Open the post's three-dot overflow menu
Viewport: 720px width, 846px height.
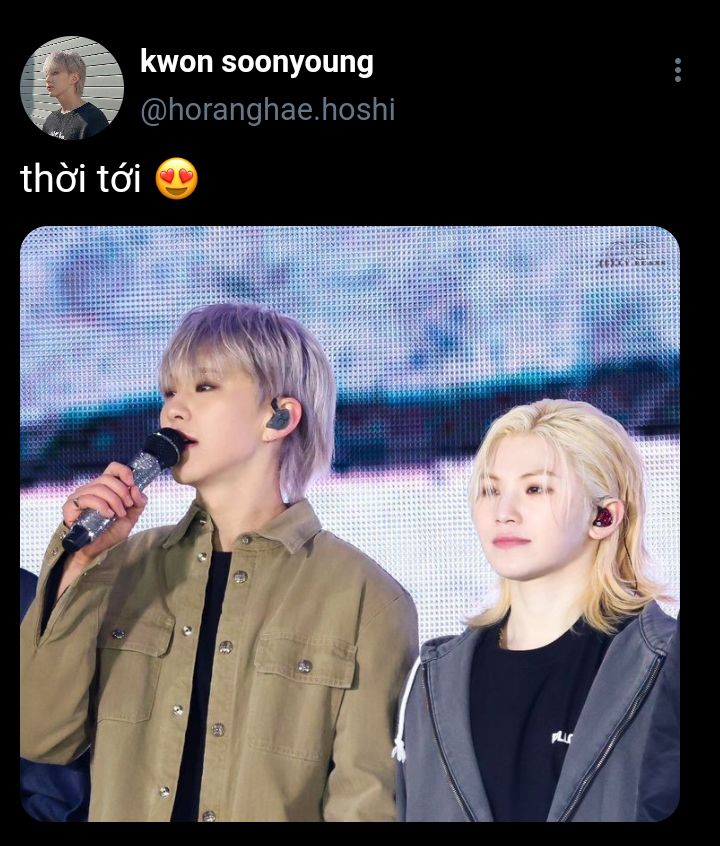677,70
